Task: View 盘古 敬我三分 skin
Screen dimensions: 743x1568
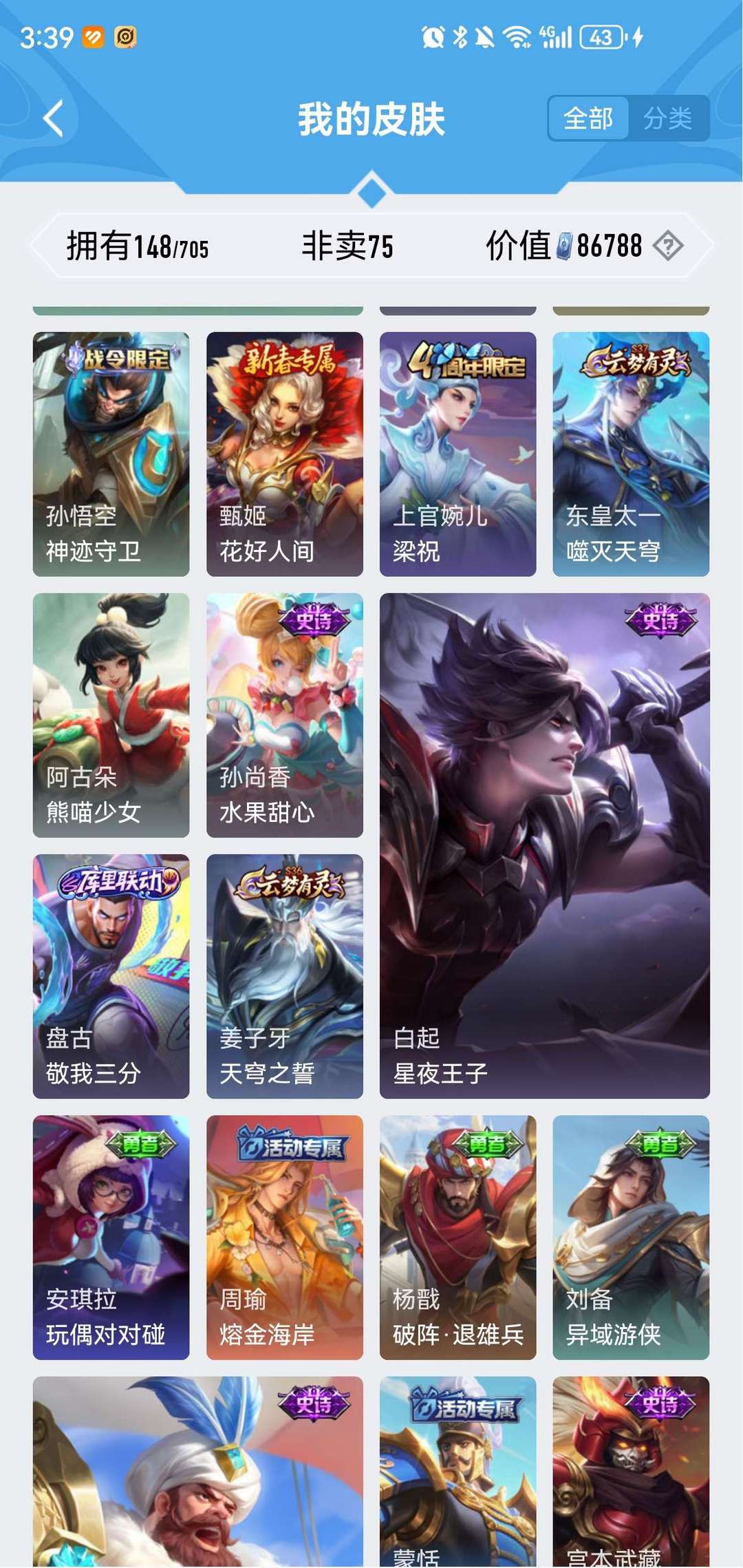Action: click(111, 976)
